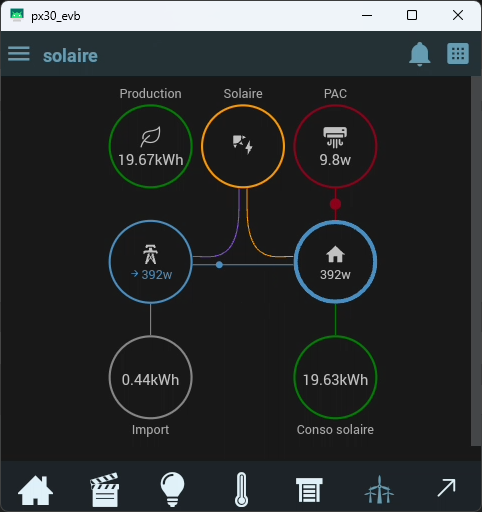The image size is (482, 512).
Task: Open the Conso solaire 19.63kWh circle
Action: coord(335,377)
